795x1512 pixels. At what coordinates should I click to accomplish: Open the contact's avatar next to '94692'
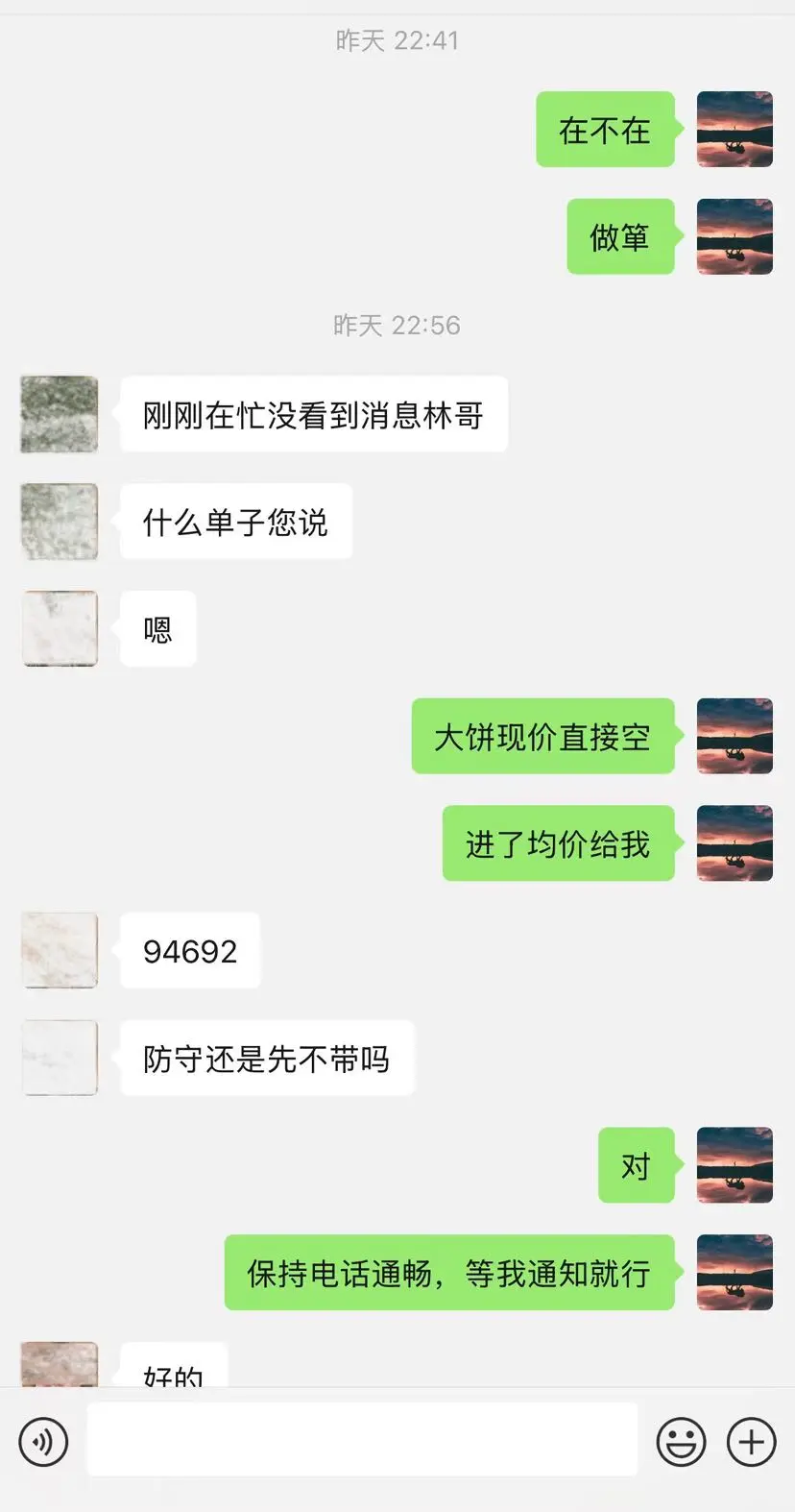tap(59, 951)
